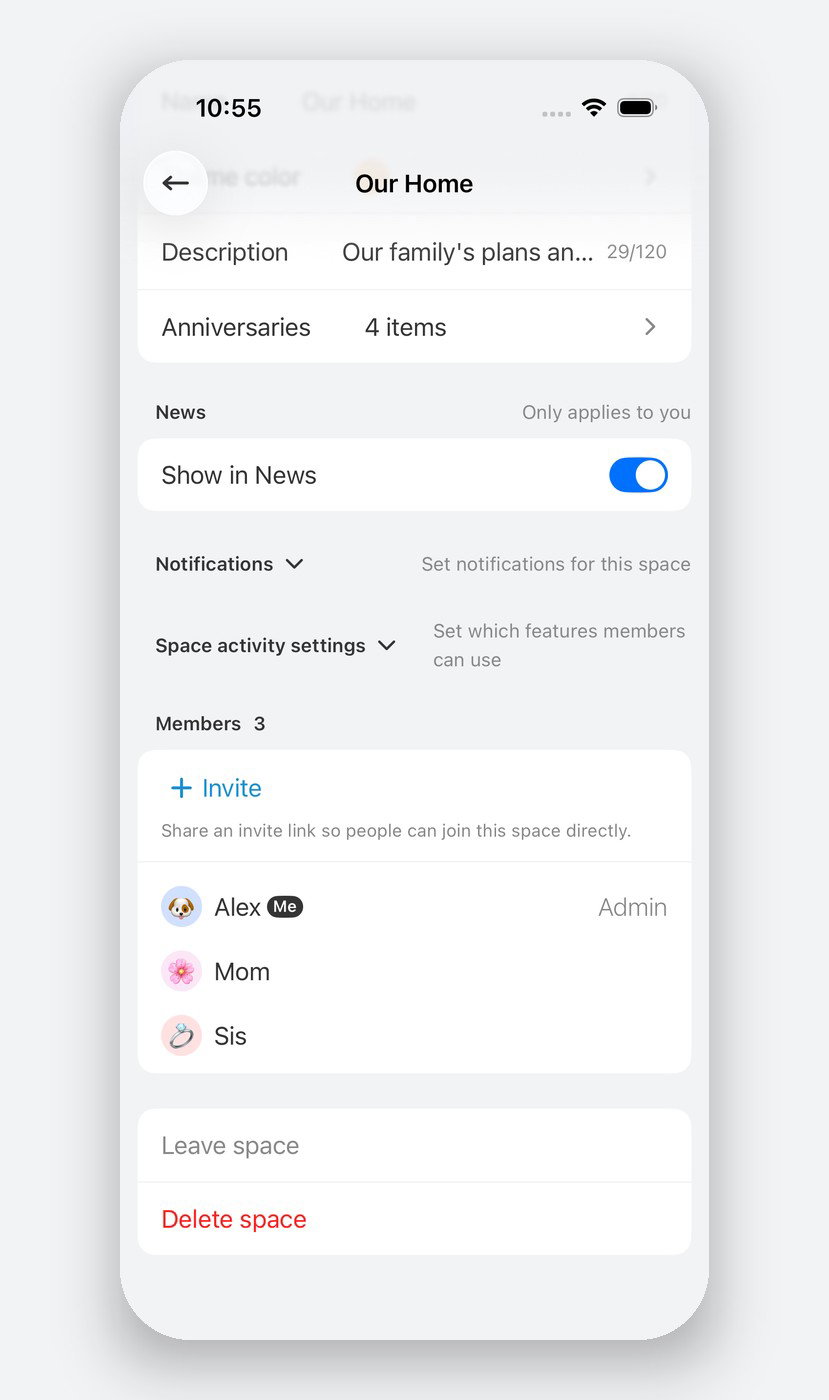Viewport: 829px width, 1400px height.
Task: Expand Space activity settings
Action: click(x=276, y=646)
